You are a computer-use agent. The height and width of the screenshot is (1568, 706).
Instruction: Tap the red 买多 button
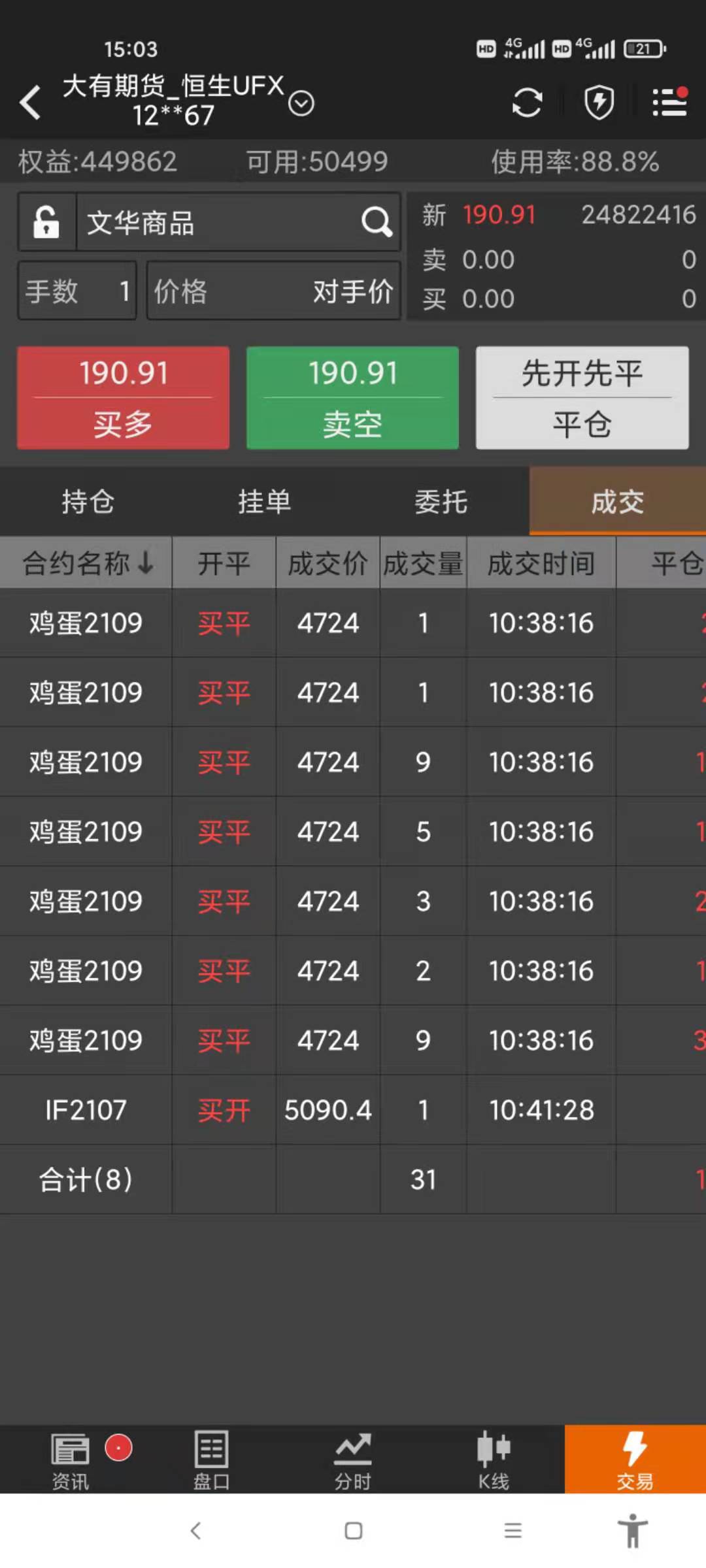(123, 398)
